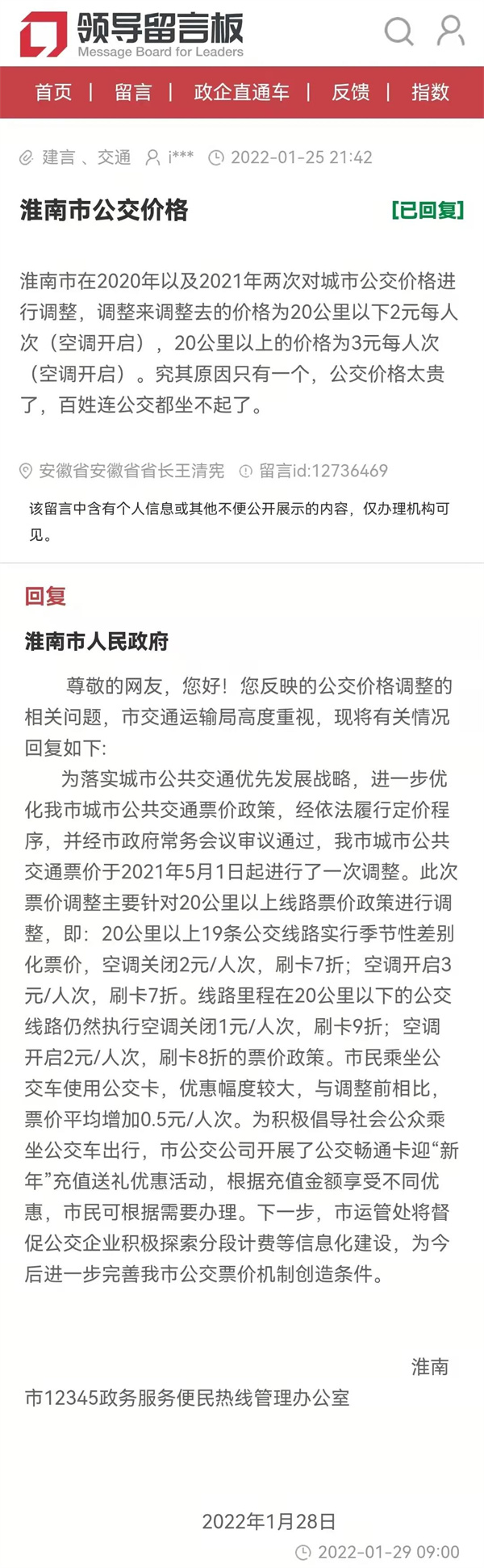The height and width of the screenshot is (1568, 484).
Task: Select the 反馈 navigation item
Action: pos(351,92)
